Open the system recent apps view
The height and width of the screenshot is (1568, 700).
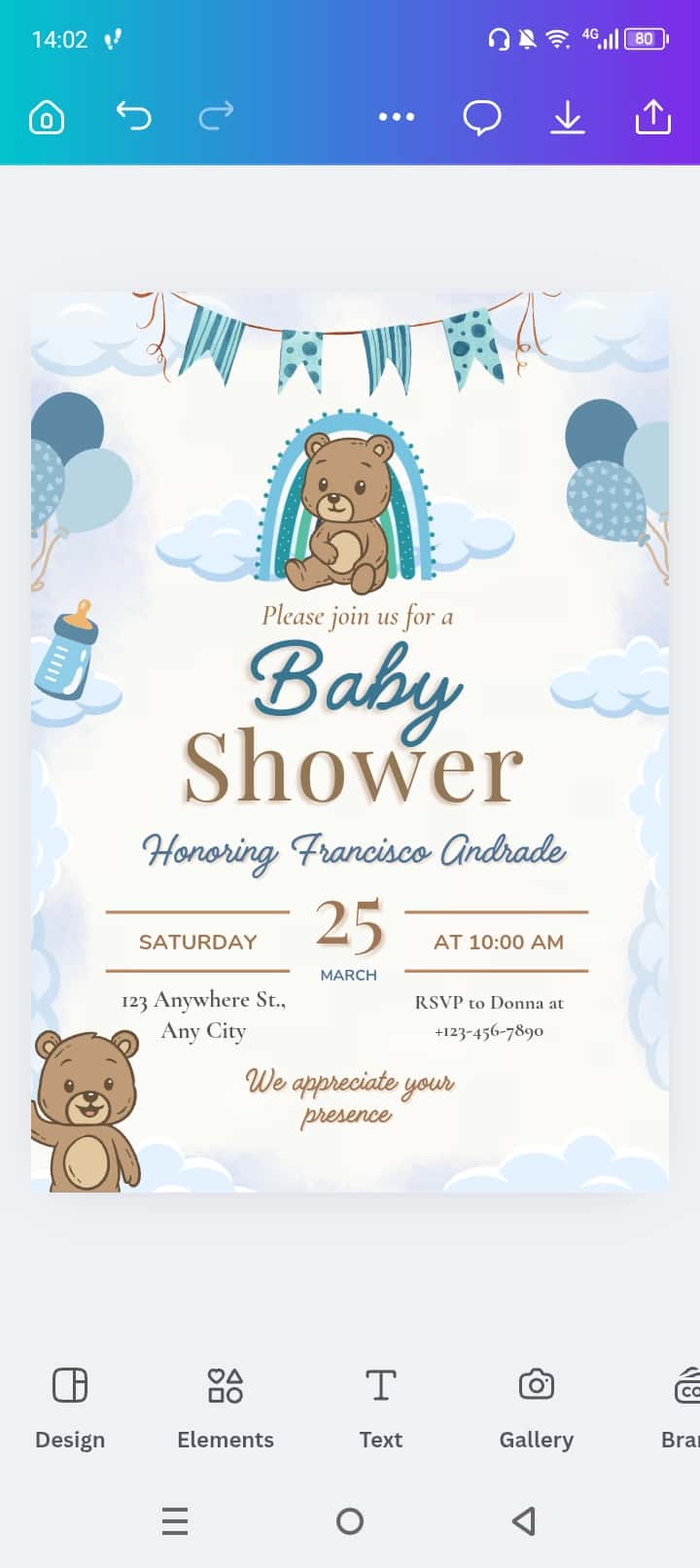click(x=175, y=1521)
